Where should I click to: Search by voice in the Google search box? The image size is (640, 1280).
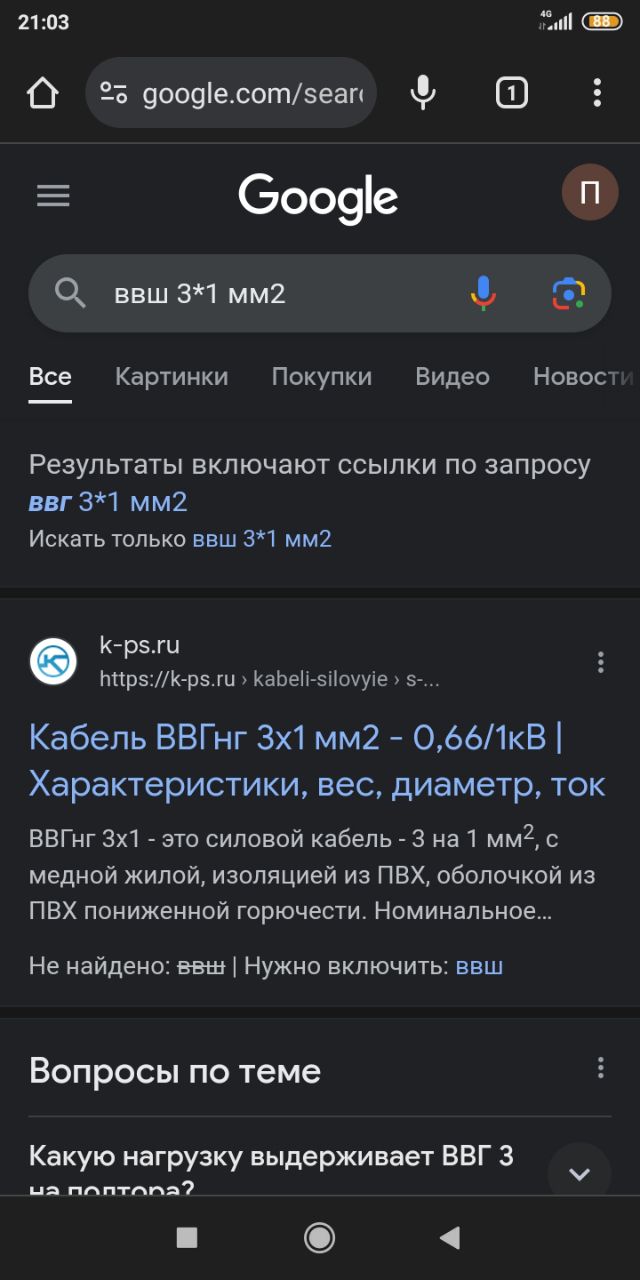click(x=483, y=293)
